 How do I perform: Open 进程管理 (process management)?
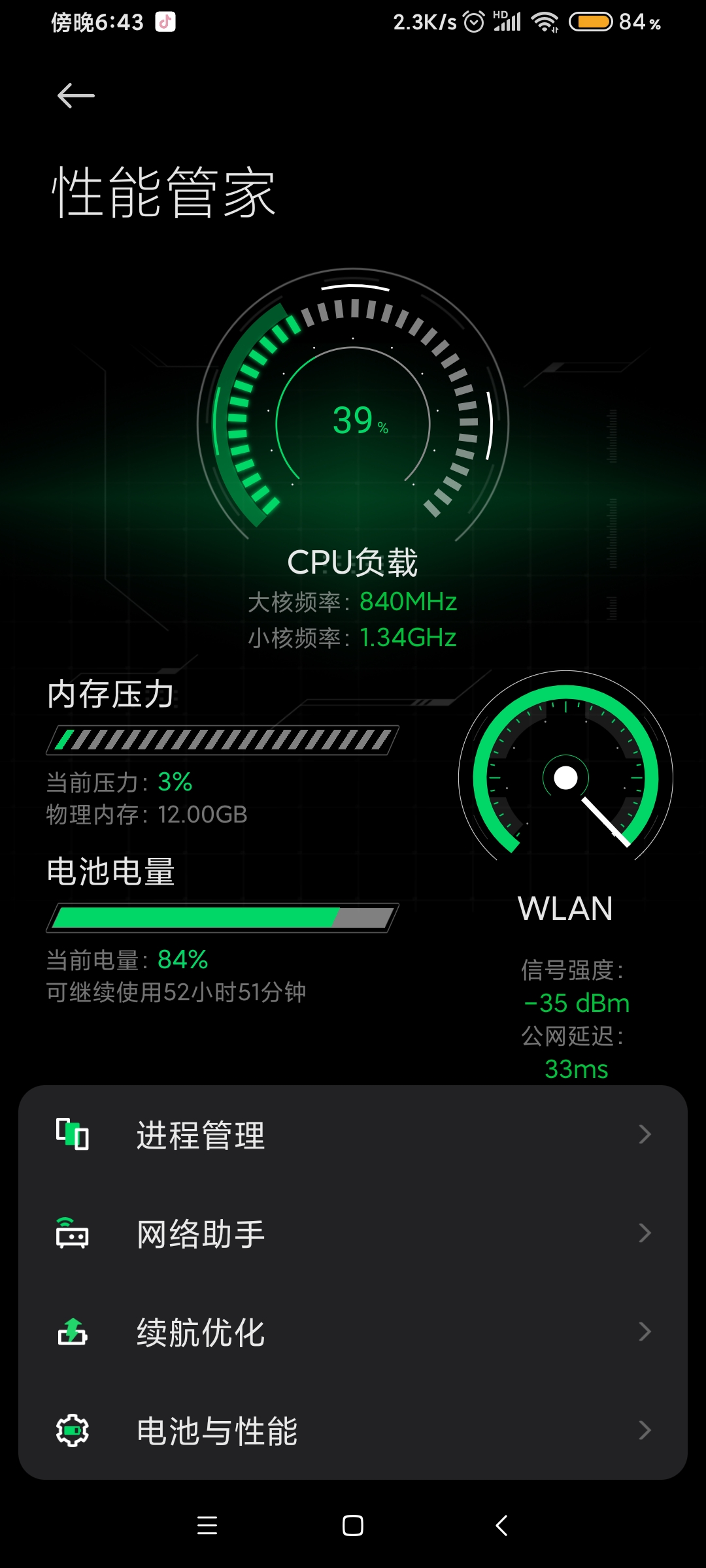[x=353, y=1135]
